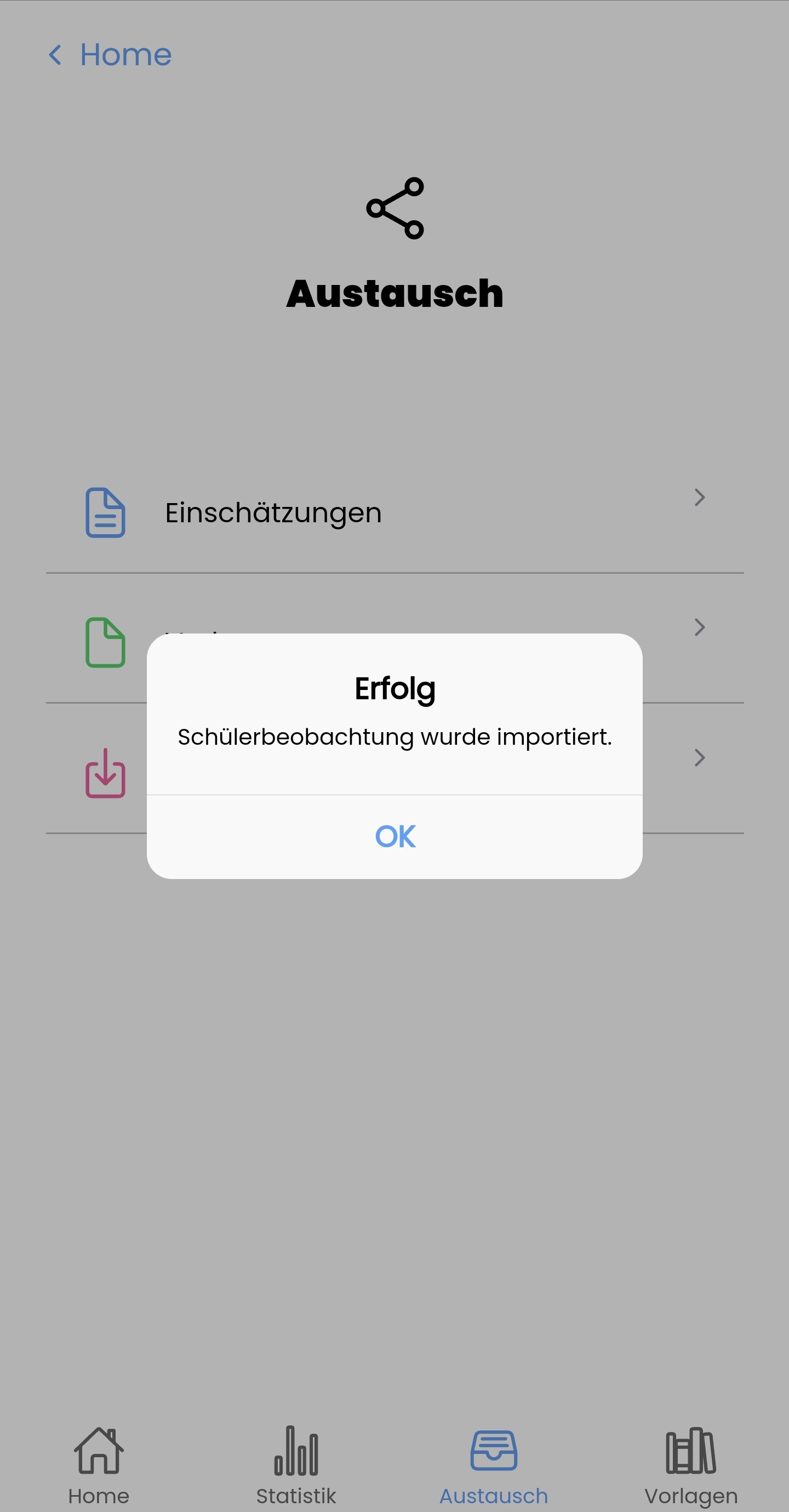Dismiss the Erfolg dialog with OK
The height and width of the screenshot is (1512, 789).
coord(395,837)
